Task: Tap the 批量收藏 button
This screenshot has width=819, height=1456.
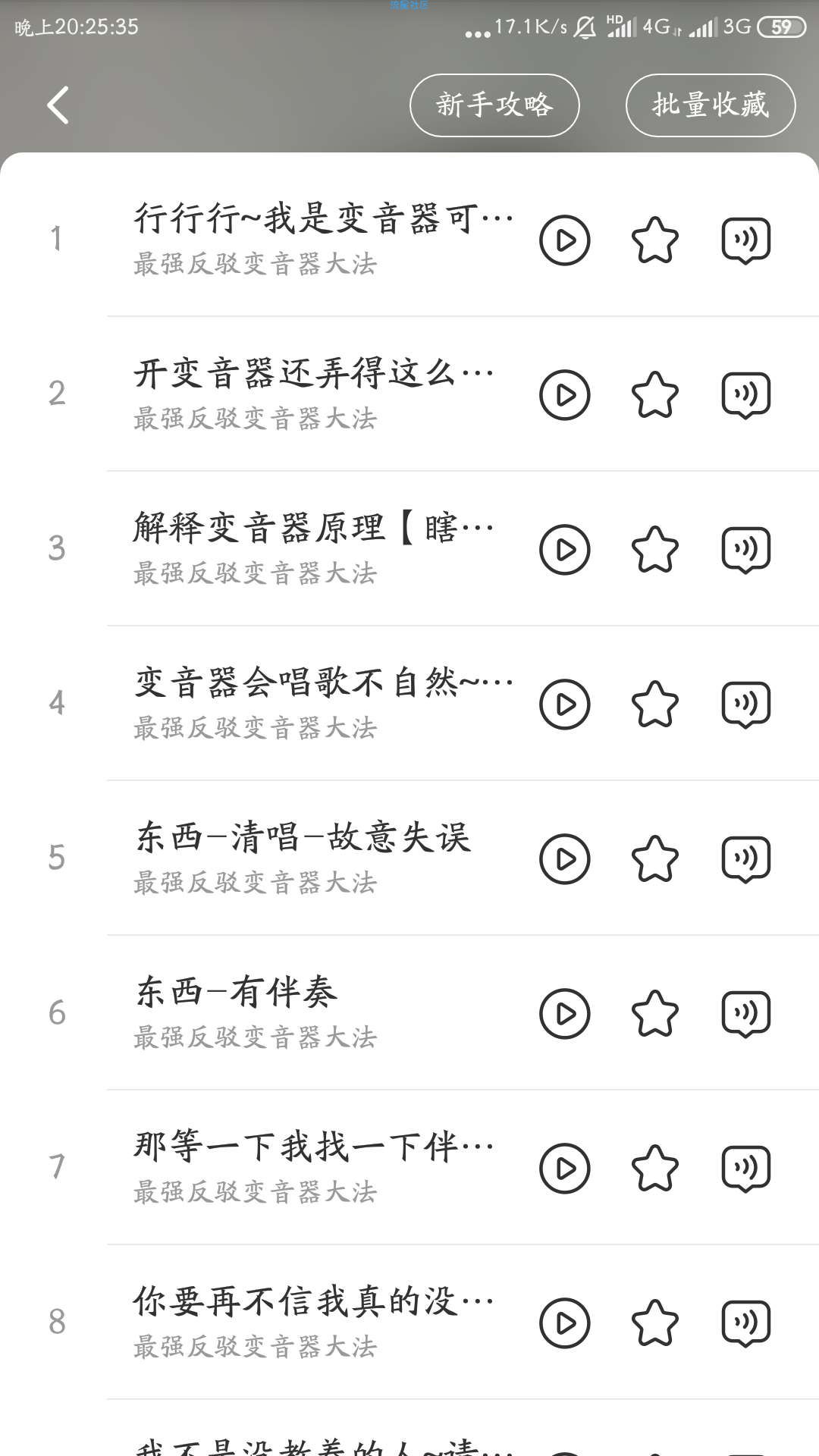Action: (x=711, y=105)
